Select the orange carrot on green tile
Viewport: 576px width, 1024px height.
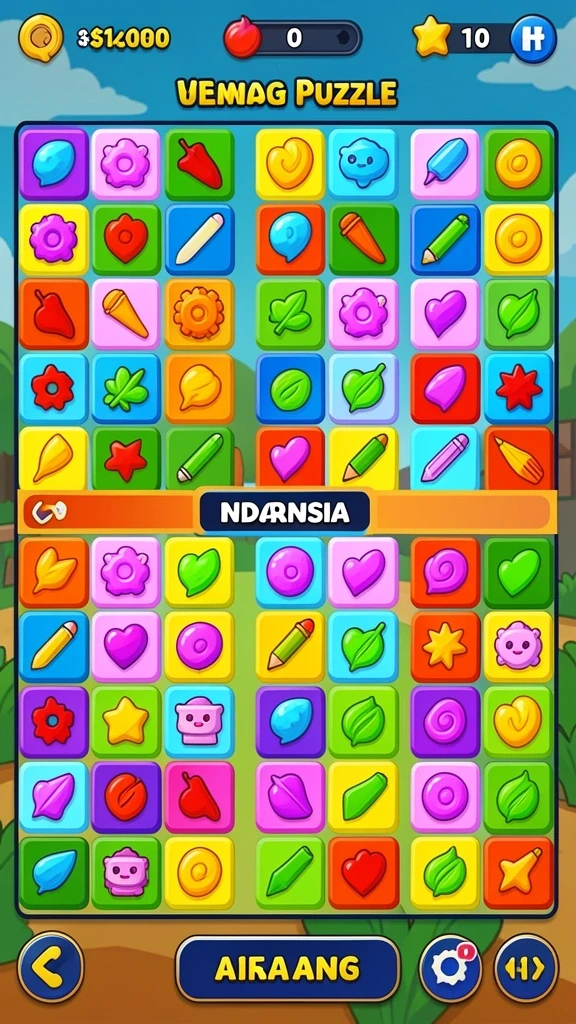click(x=363, y=239)
